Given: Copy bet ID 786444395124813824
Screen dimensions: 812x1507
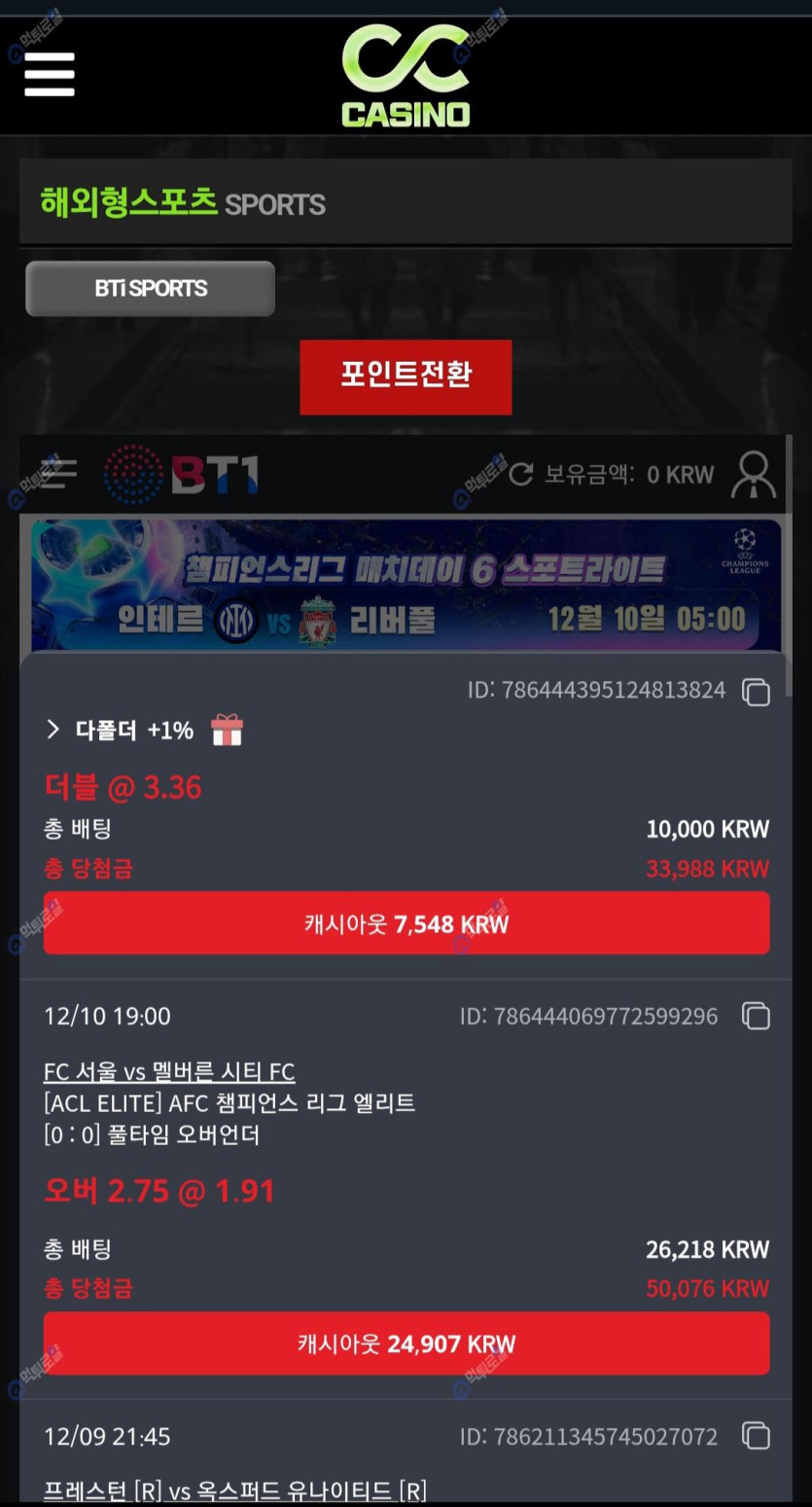Looking at the screenshot, I should click(x=756, y=692).
